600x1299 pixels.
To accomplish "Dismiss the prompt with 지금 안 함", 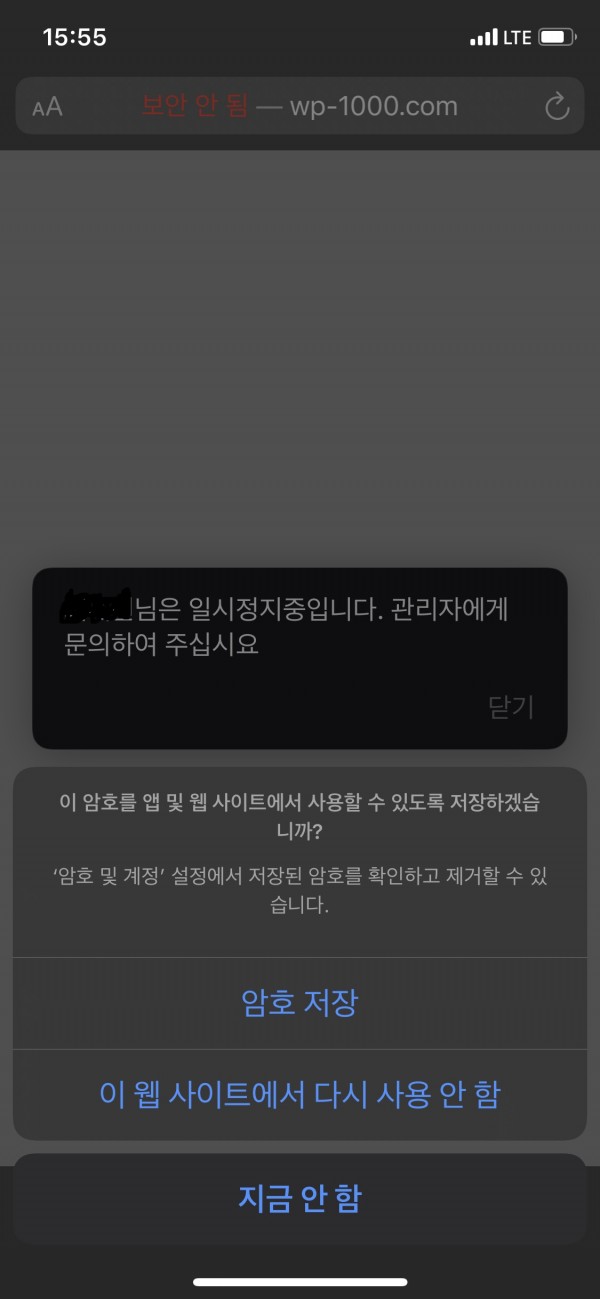I will pyautogui.click(x=300, y=1198).
